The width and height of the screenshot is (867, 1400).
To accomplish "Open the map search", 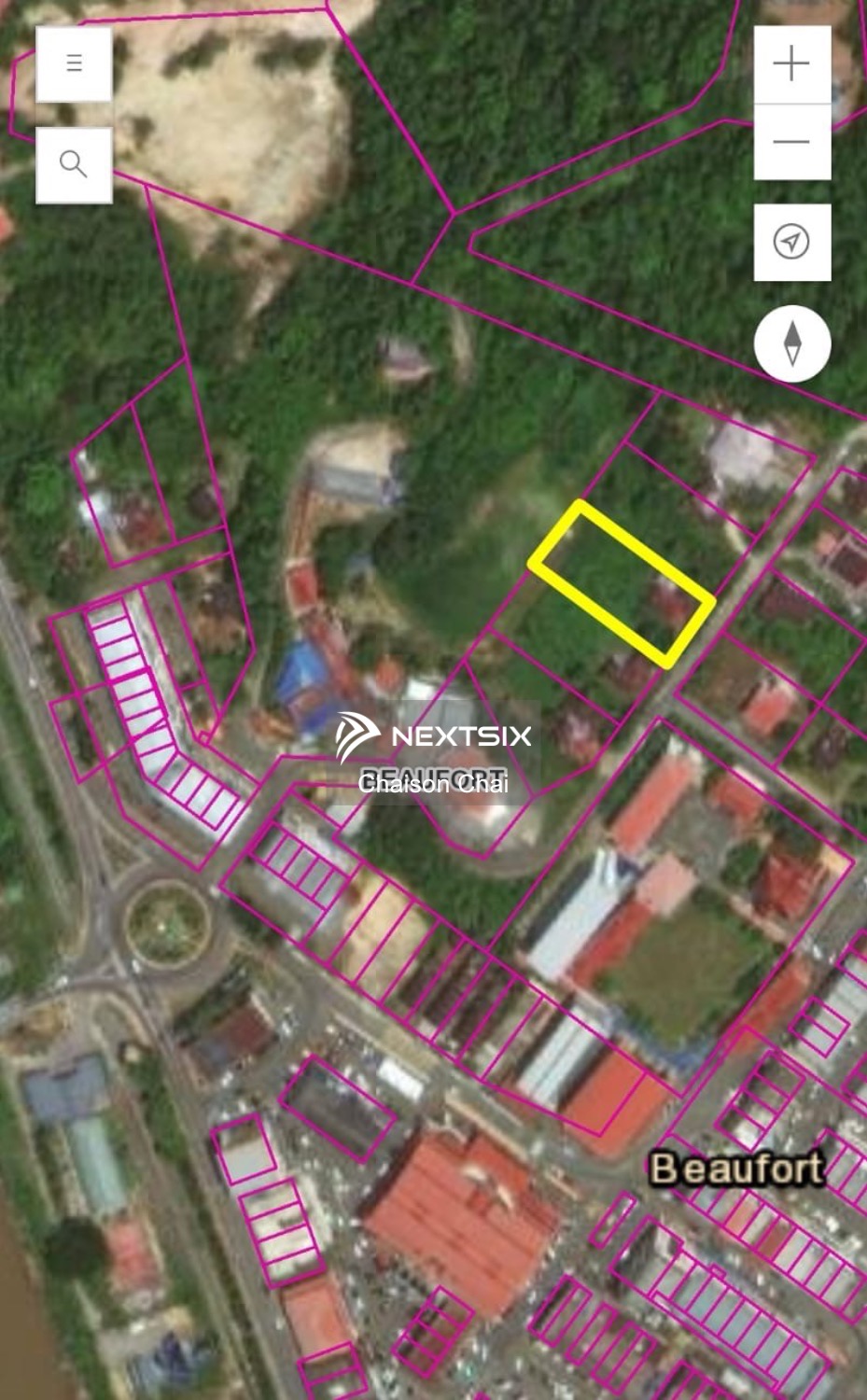I will click(74, 164).
